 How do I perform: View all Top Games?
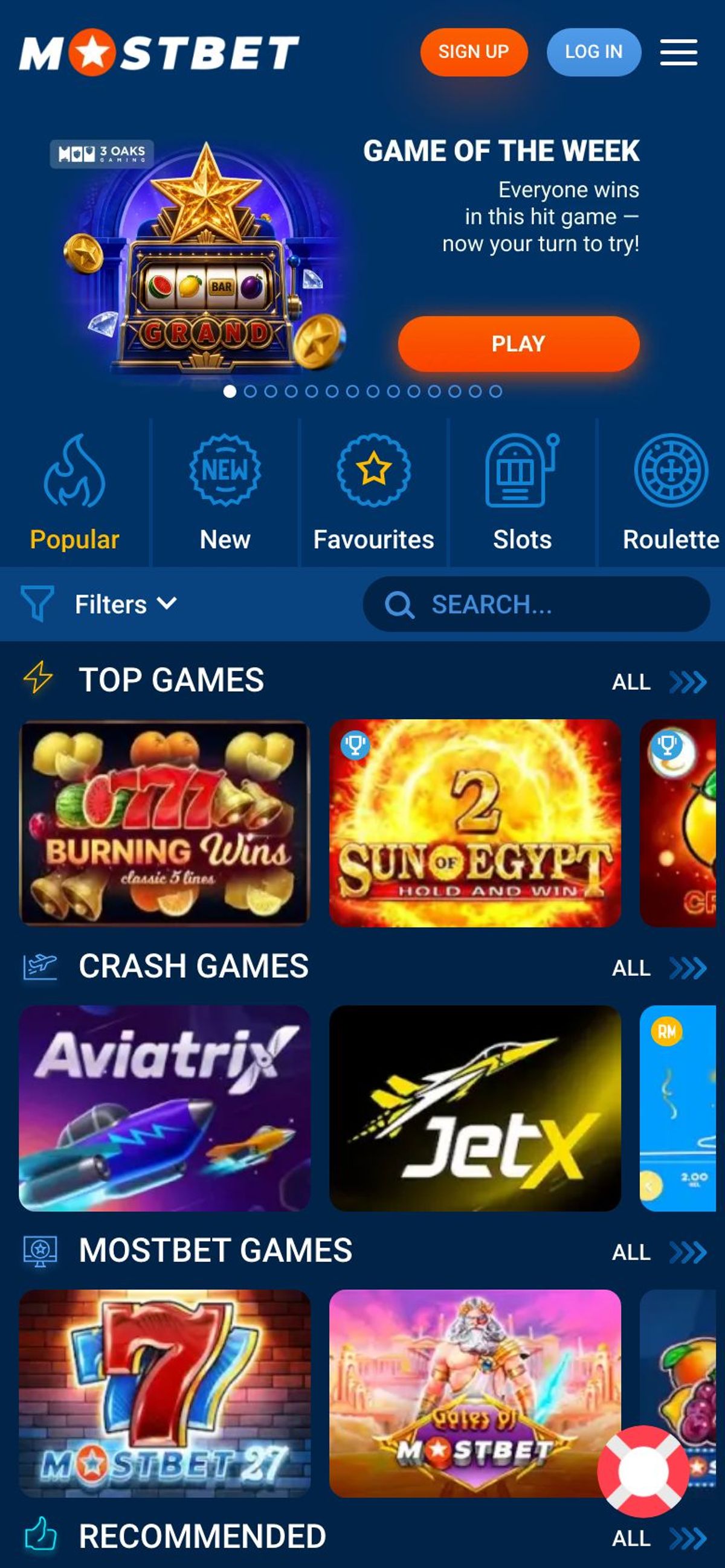click(x=659, y=682)
